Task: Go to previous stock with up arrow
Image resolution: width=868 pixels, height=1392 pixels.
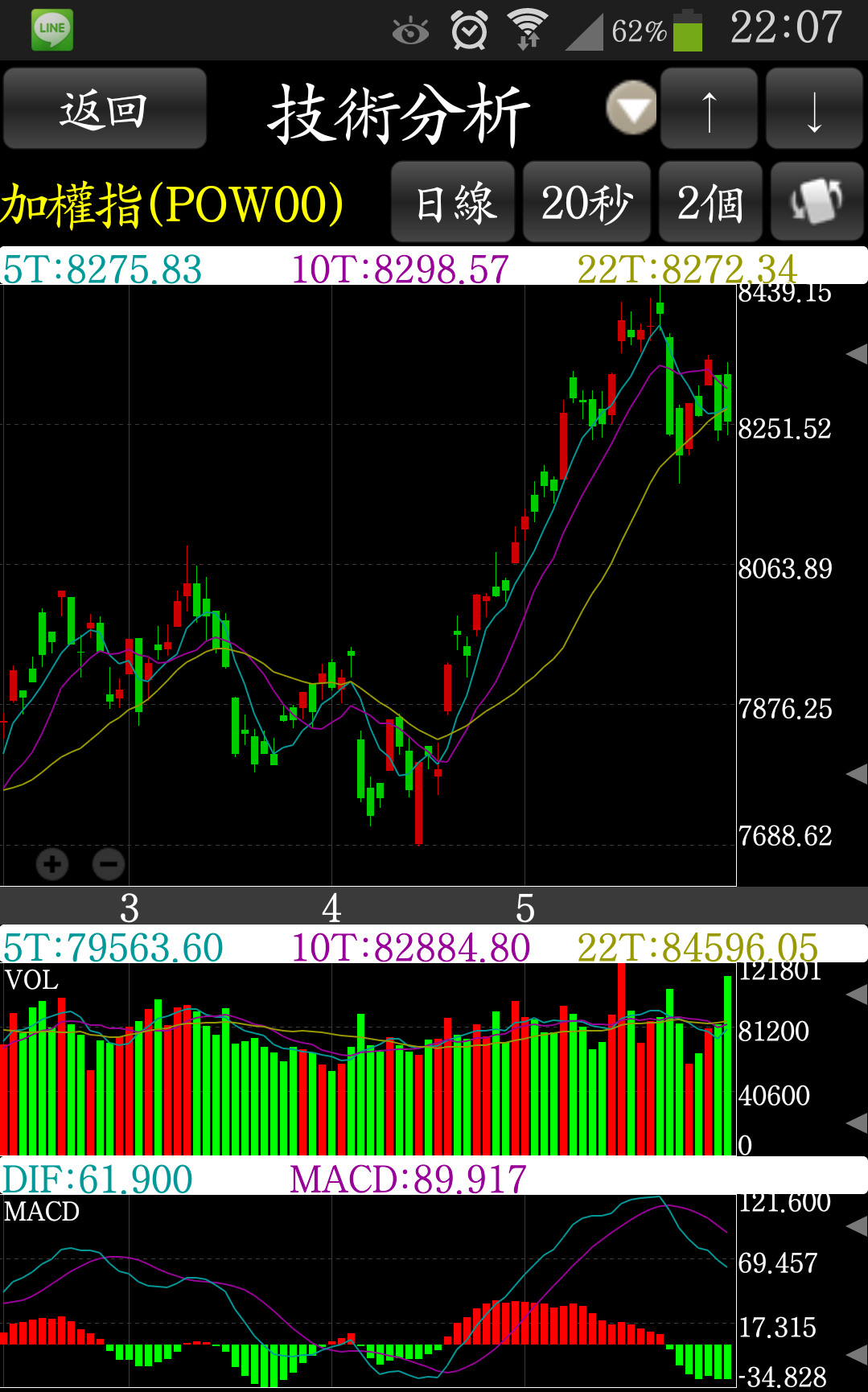Action: (x=709, y=109)
